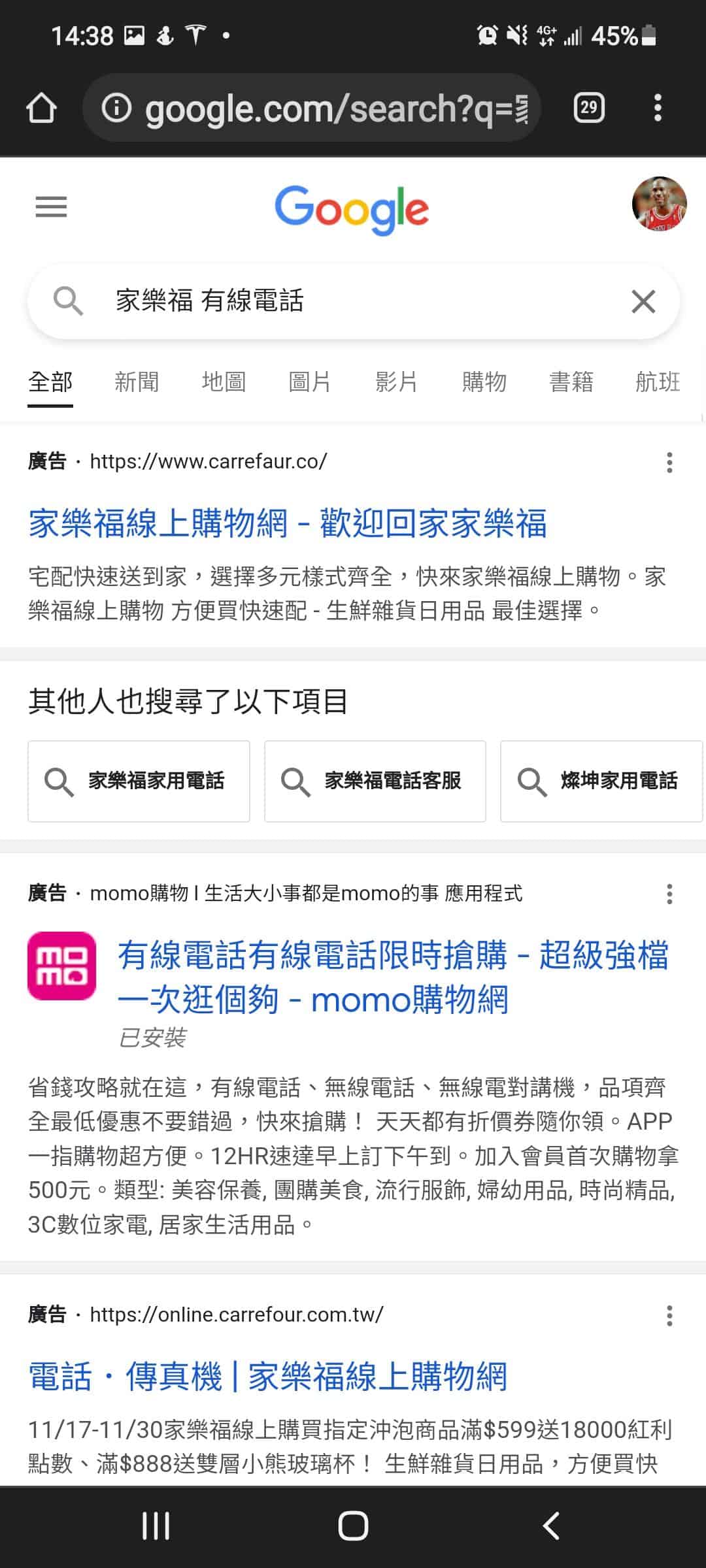Open the 家樂福線上購物網 - 歡迎回家家樂福 ad link

pos(288,524)
